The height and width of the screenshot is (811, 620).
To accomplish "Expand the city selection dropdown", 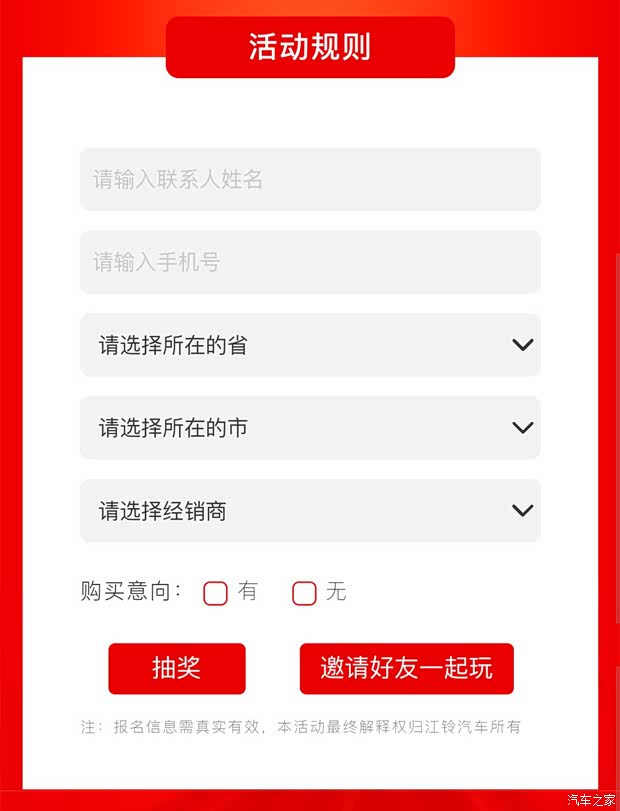I will [310, 428].
